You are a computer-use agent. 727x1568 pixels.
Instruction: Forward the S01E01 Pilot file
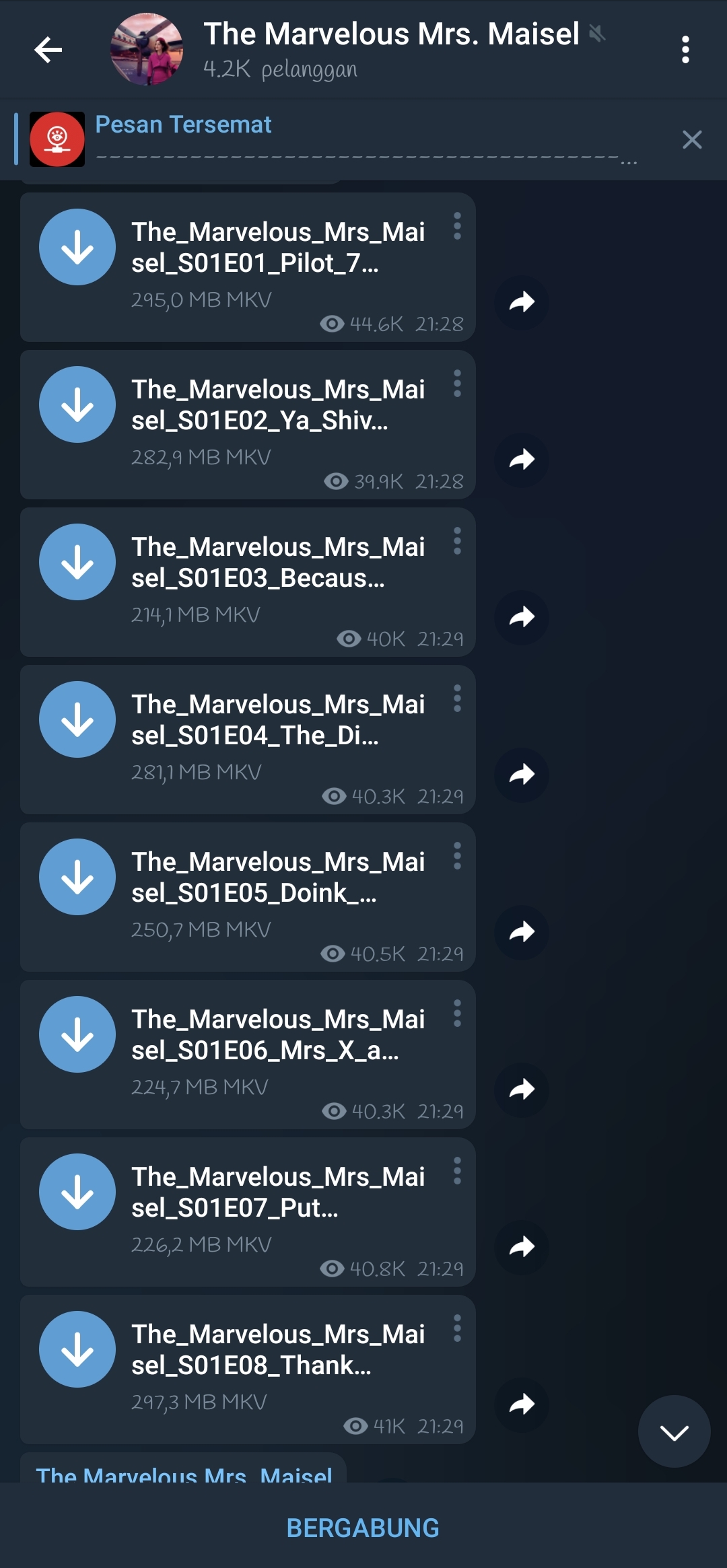[x=522, y=302]
